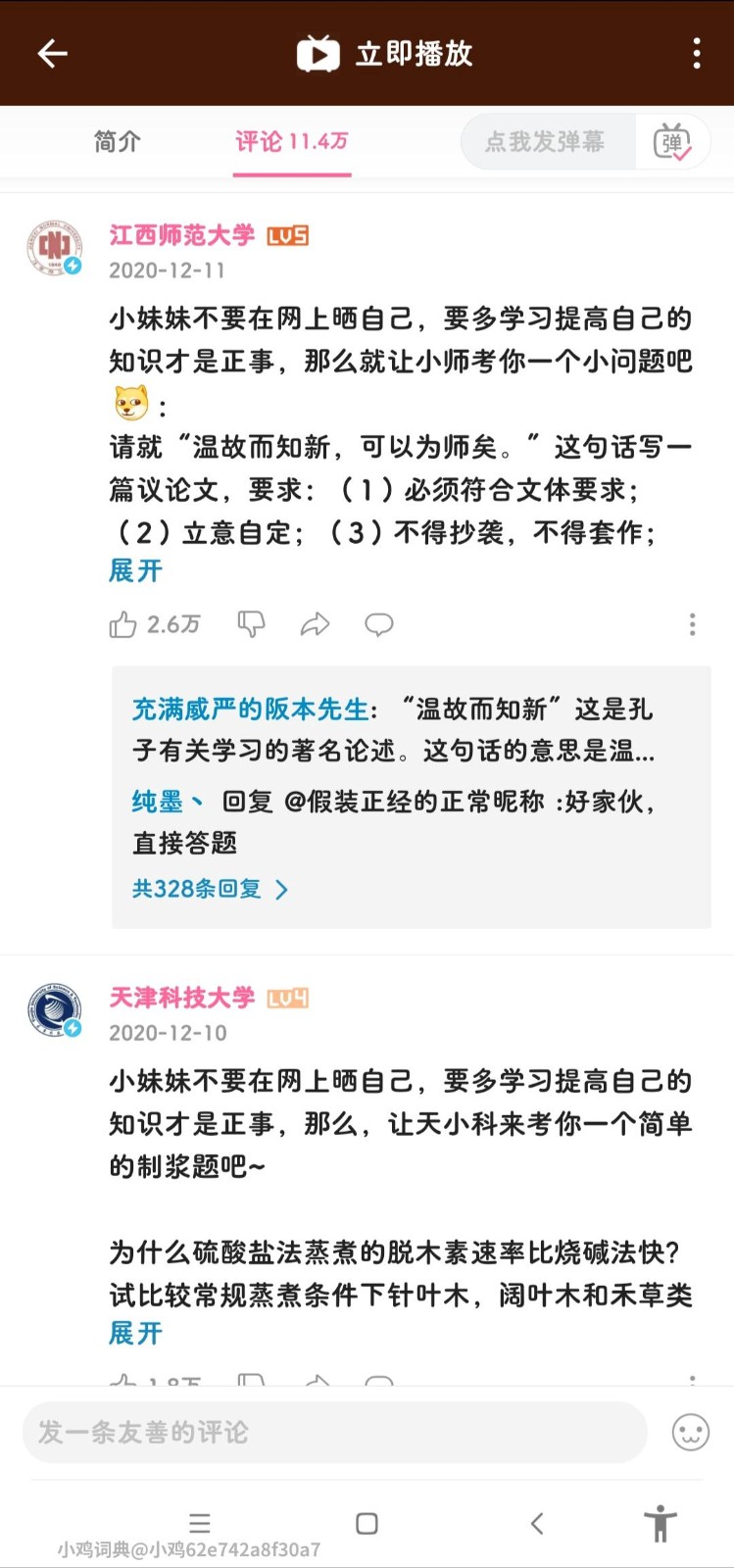
Task: Tap the verified badge on 天津科技大学's avatar
Action: 73,1025
